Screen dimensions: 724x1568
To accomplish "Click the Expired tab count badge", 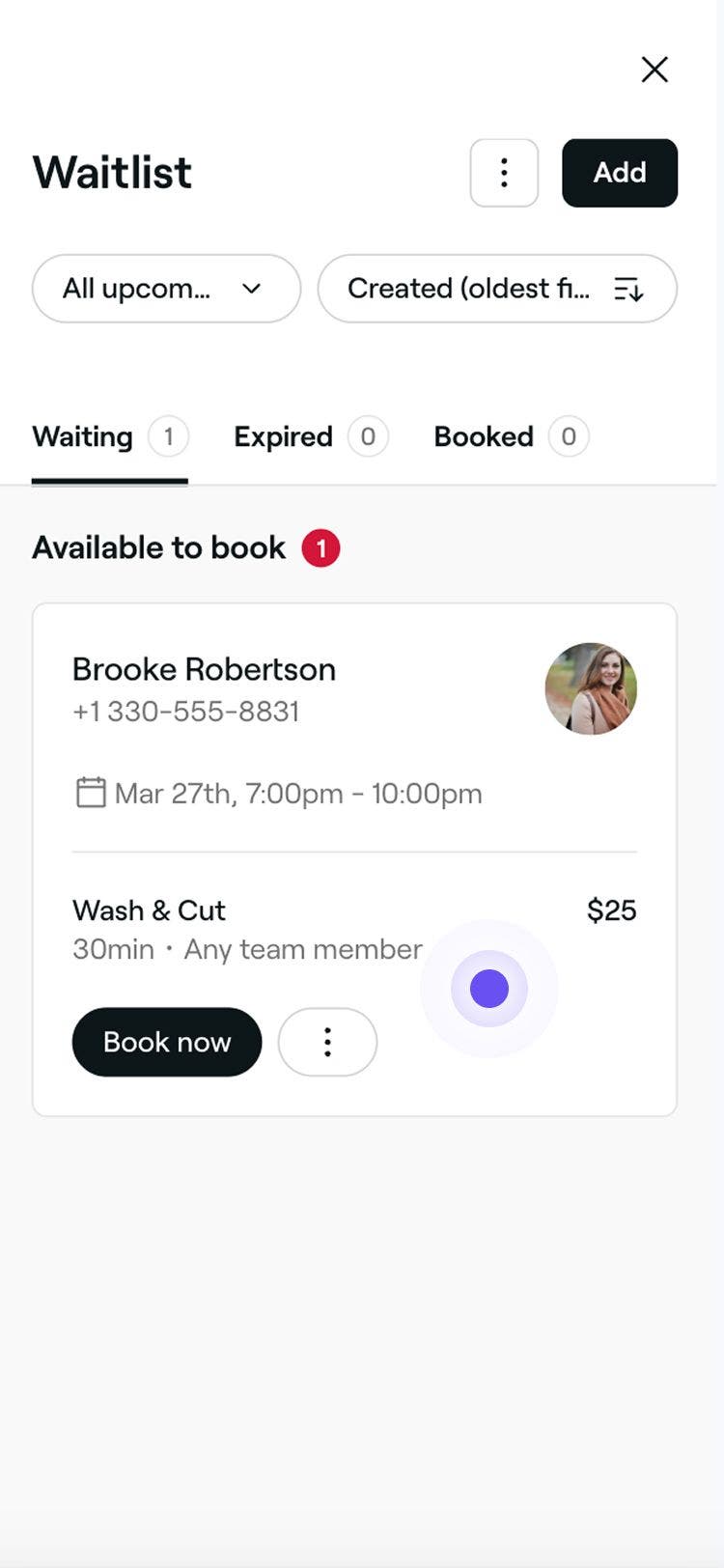I will tap(366, 436).
